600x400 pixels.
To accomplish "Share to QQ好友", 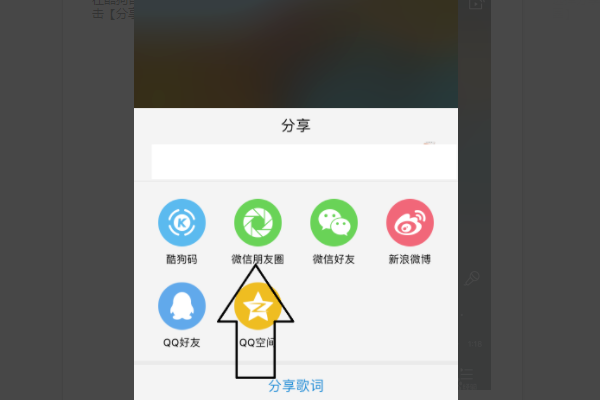I will 181,307.
